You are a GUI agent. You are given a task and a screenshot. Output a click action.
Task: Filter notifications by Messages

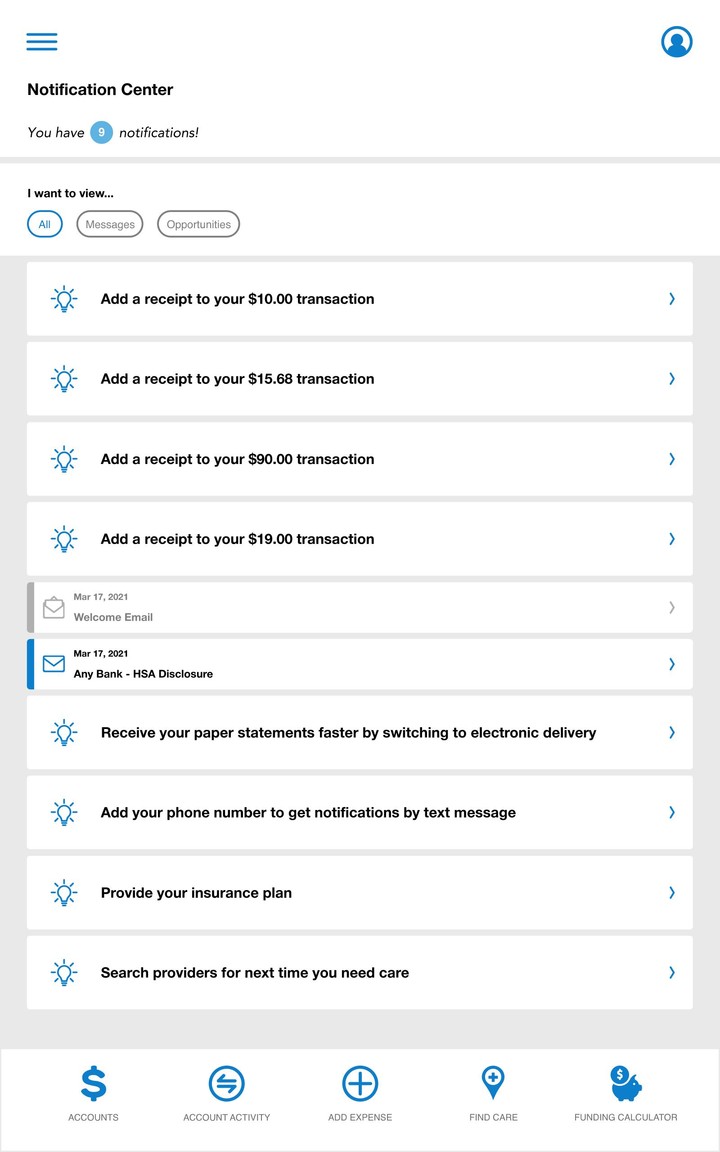[109, 224]
